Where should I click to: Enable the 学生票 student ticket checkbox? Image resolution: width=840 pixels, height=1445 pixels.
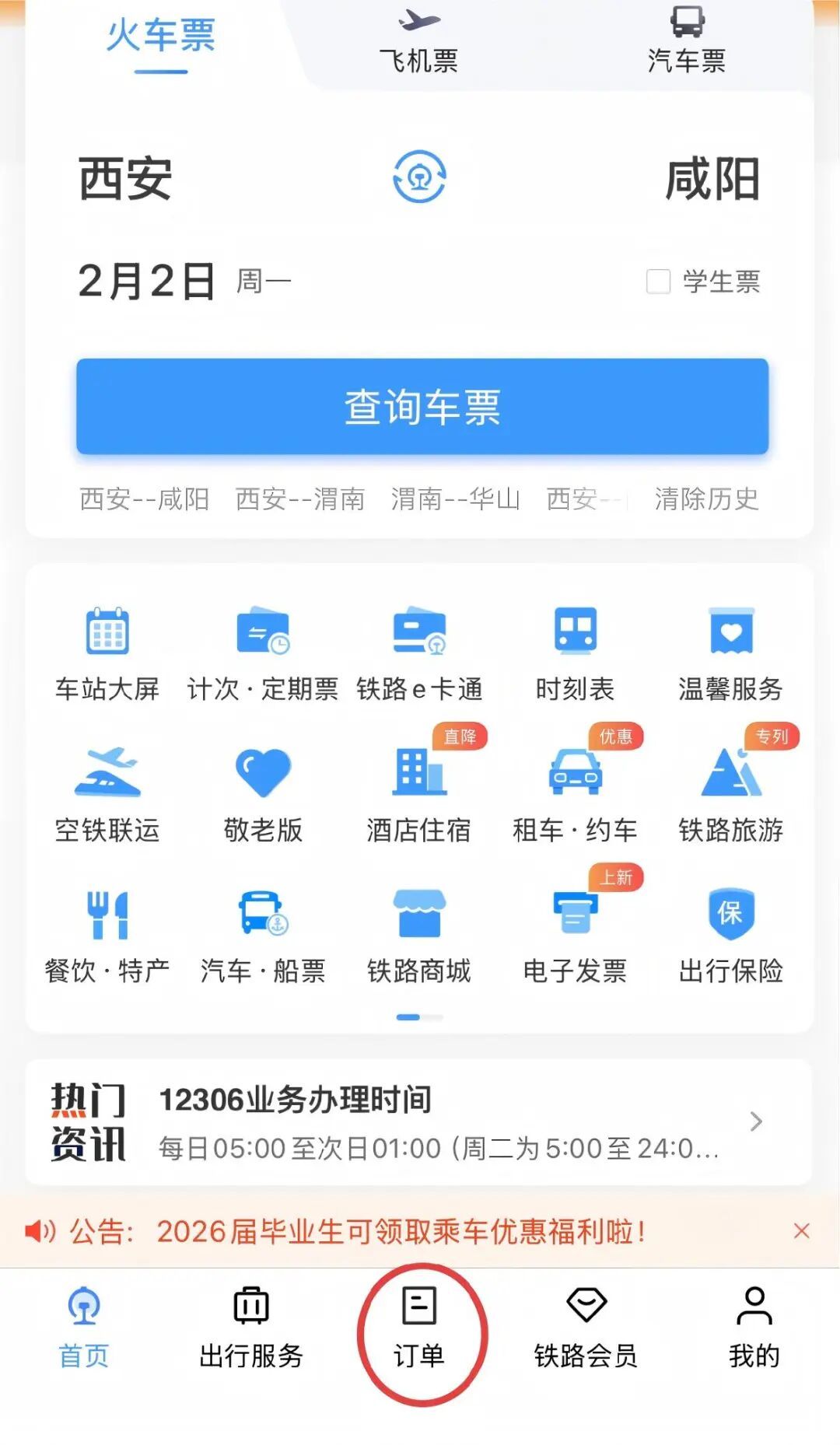(660, 284)
